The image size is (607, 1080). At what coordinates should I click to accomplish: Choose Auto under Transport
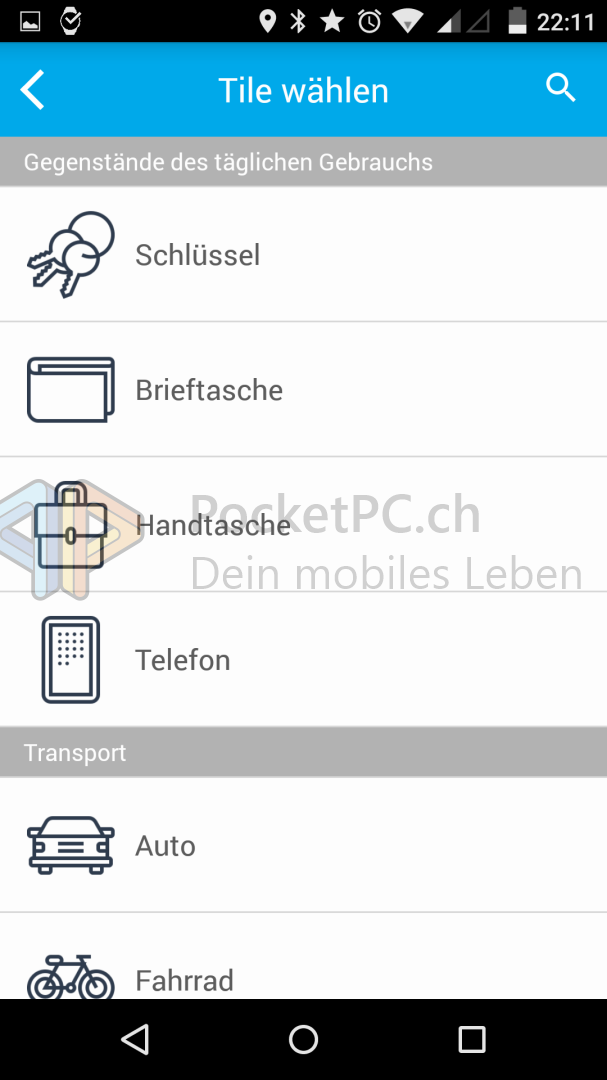(x=303, y=845)
